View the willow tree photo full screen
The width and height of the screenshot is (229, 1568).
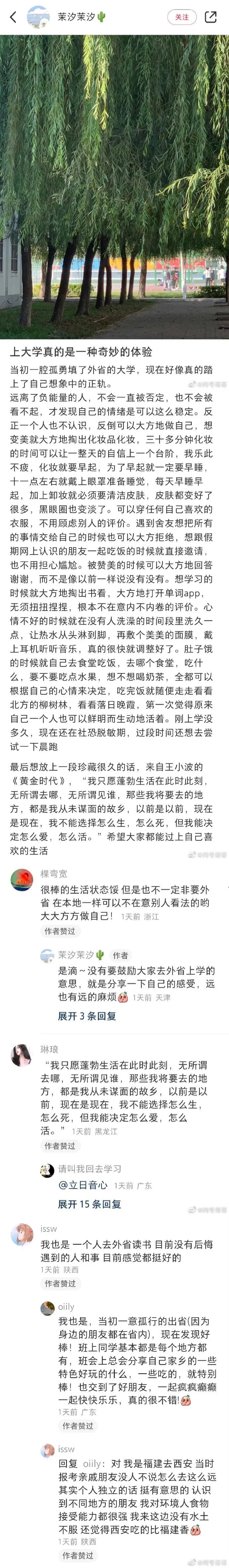pos(114,186)
